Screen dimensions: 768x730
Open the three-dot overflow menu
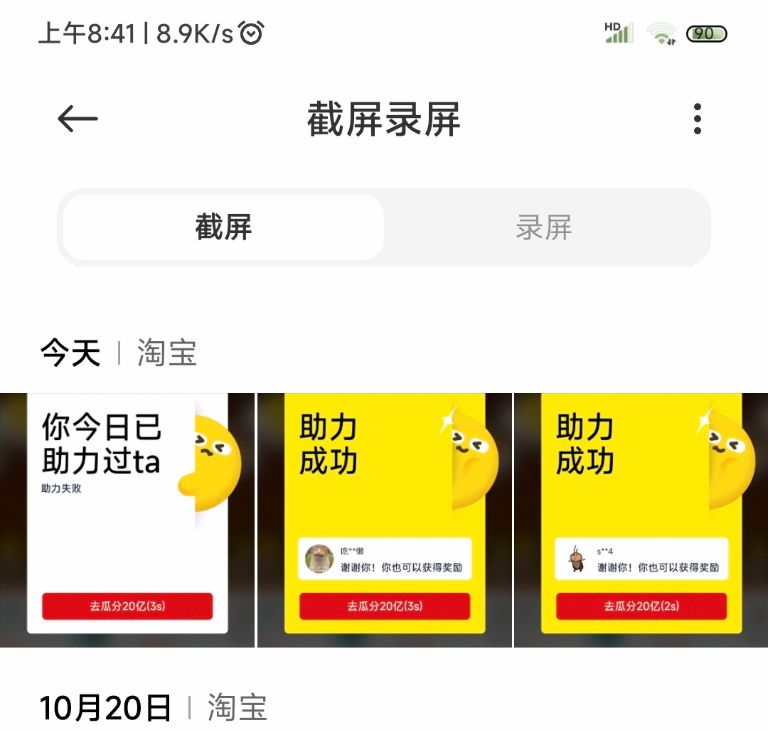[697, 119]
